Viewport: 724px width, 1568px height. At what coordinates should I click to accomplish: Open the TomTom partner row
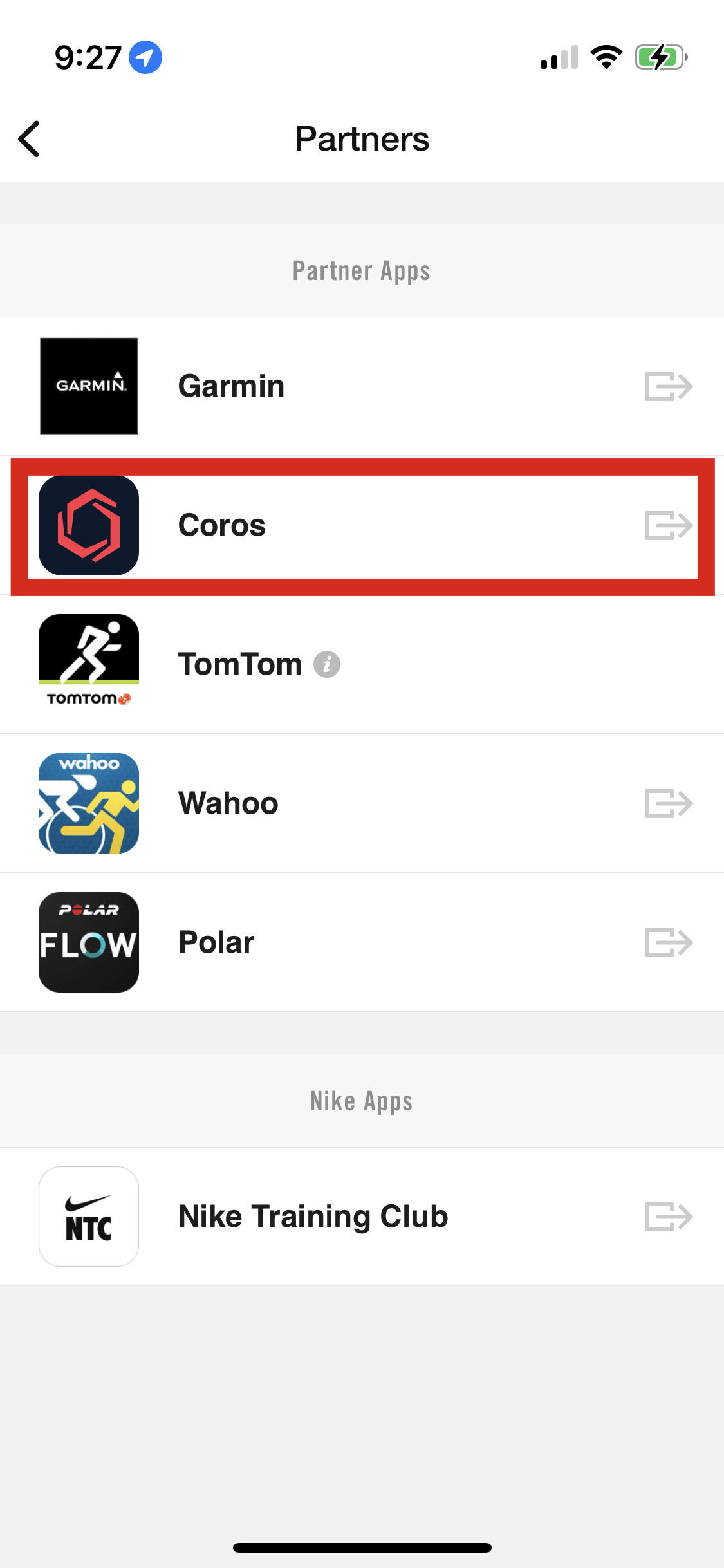click(239, 664)
